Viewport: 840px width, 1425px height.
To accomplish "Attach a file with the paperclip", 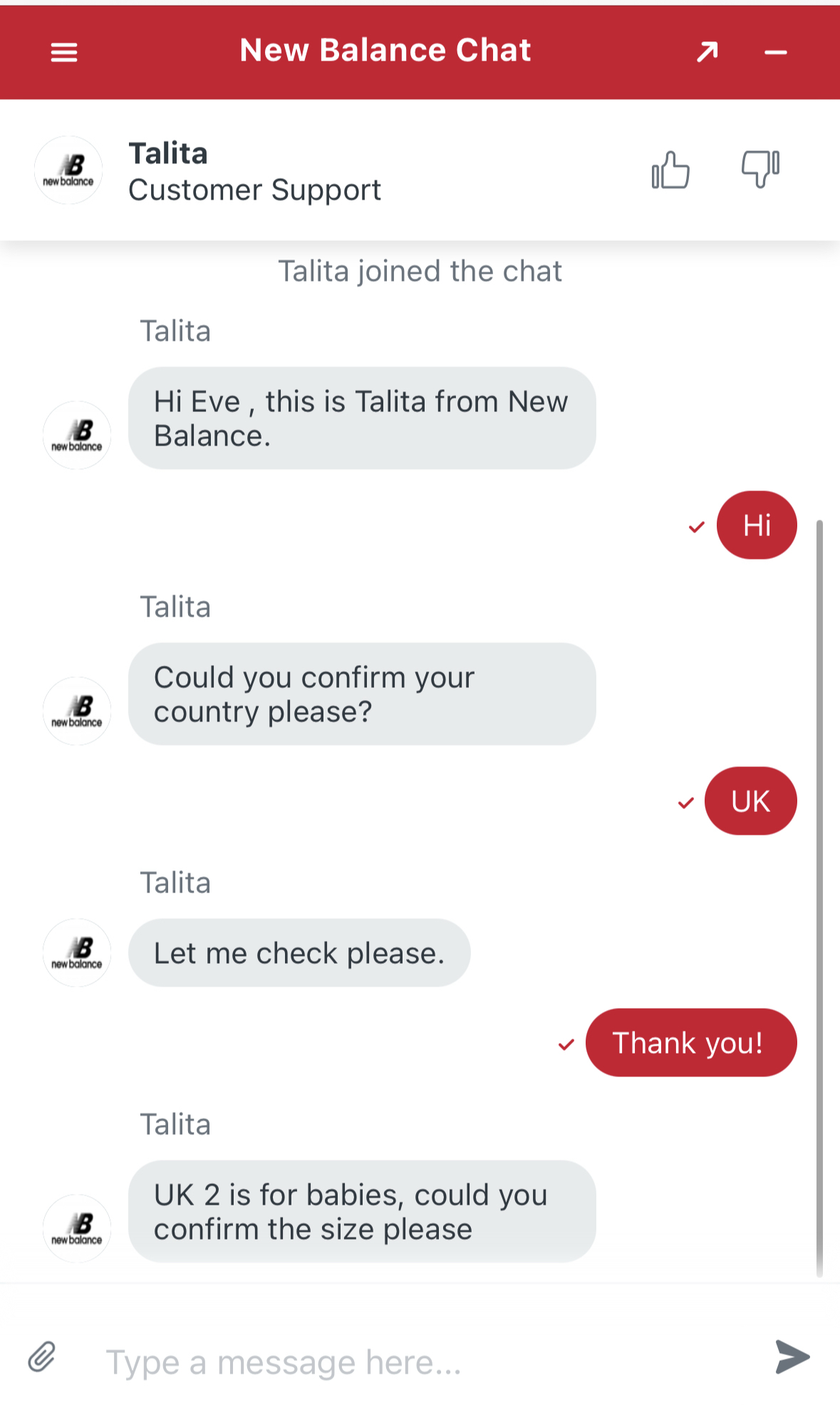I will tap(42, 1357).
